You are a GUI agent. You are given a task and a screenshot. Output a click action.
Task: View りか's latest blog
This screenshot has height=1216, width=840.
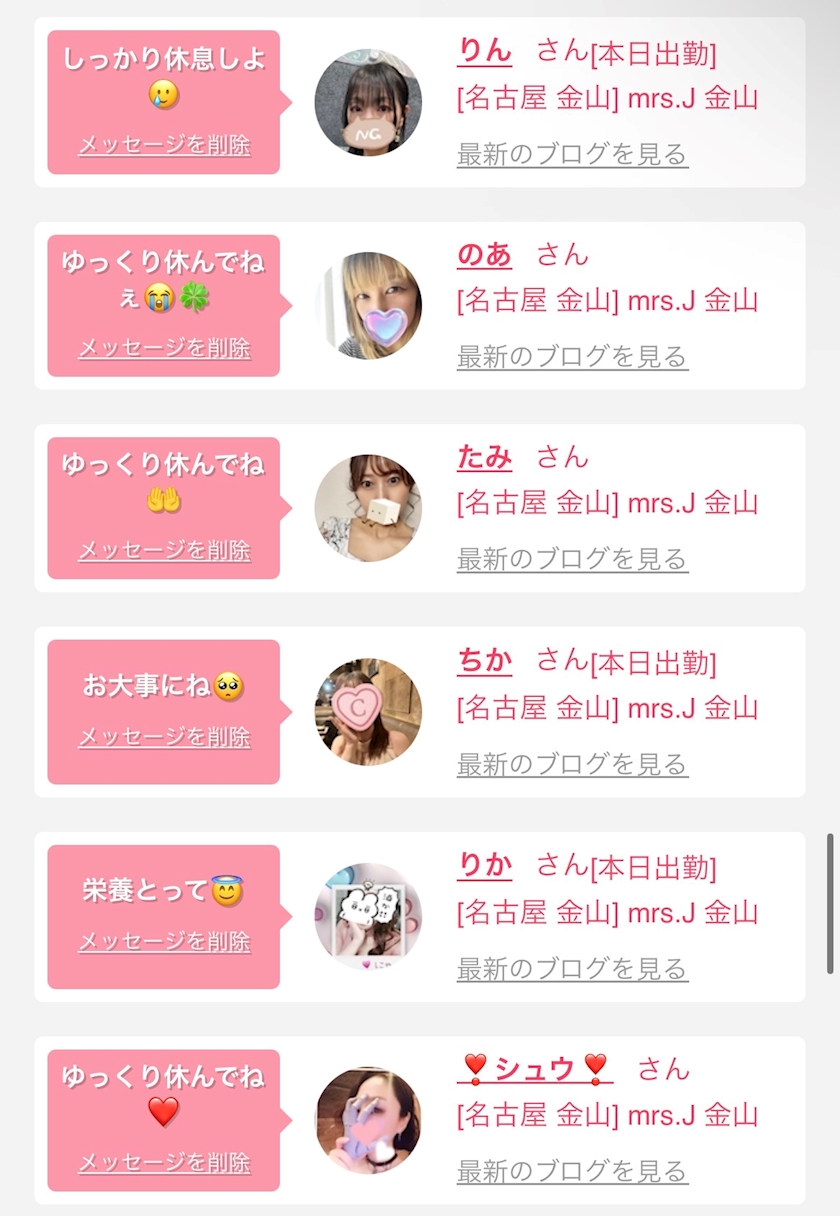(x=572, y=969)
